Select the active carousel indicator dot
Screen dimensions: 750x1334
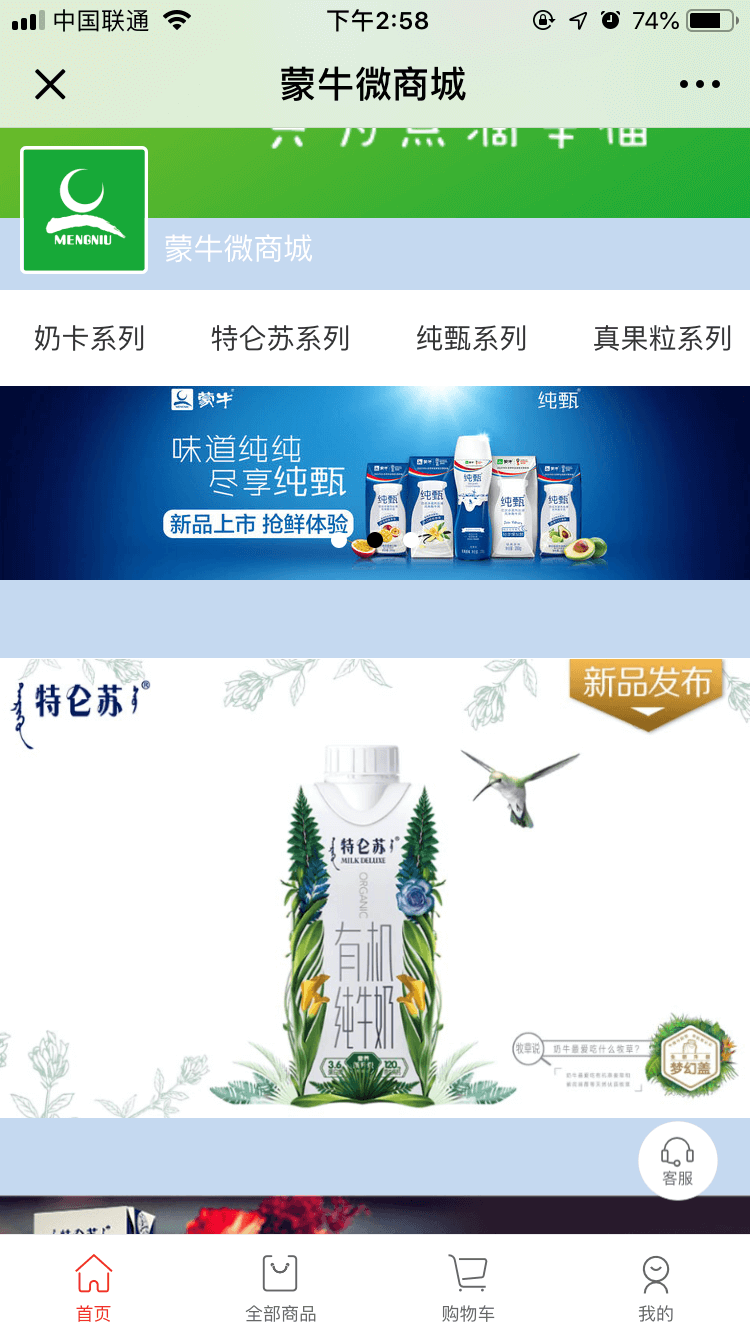tap(374, 538)
